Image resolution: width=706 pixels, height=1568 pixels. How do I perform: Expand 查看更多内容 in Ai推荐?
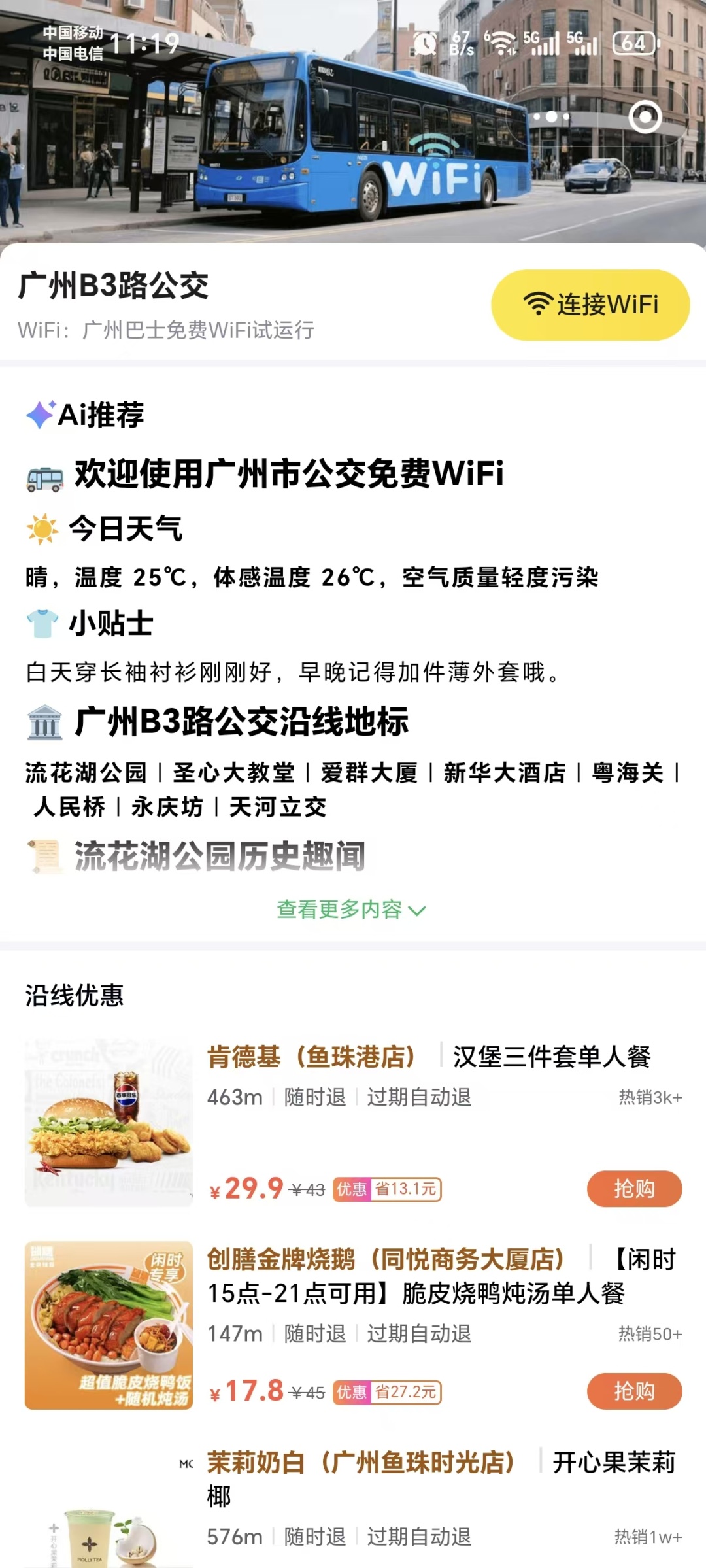(x=352, y=910)
